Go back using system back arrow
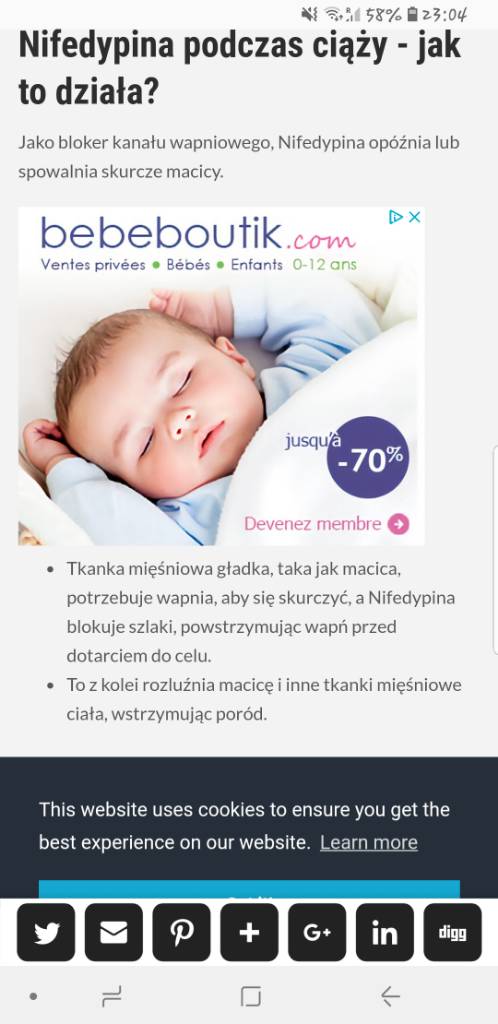The height and width of the screenshot is (1024, 498). (390, 996)
